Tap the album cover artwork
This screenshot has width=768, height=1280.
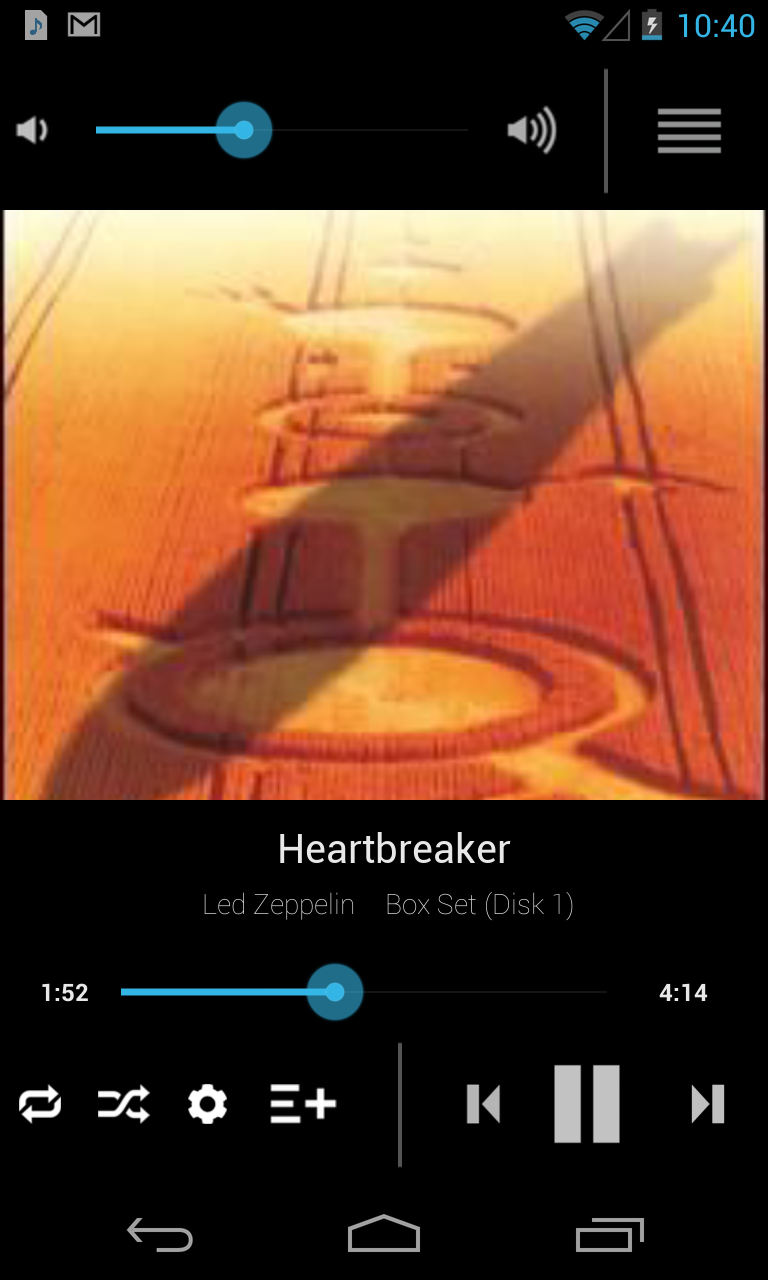(384, 505)
